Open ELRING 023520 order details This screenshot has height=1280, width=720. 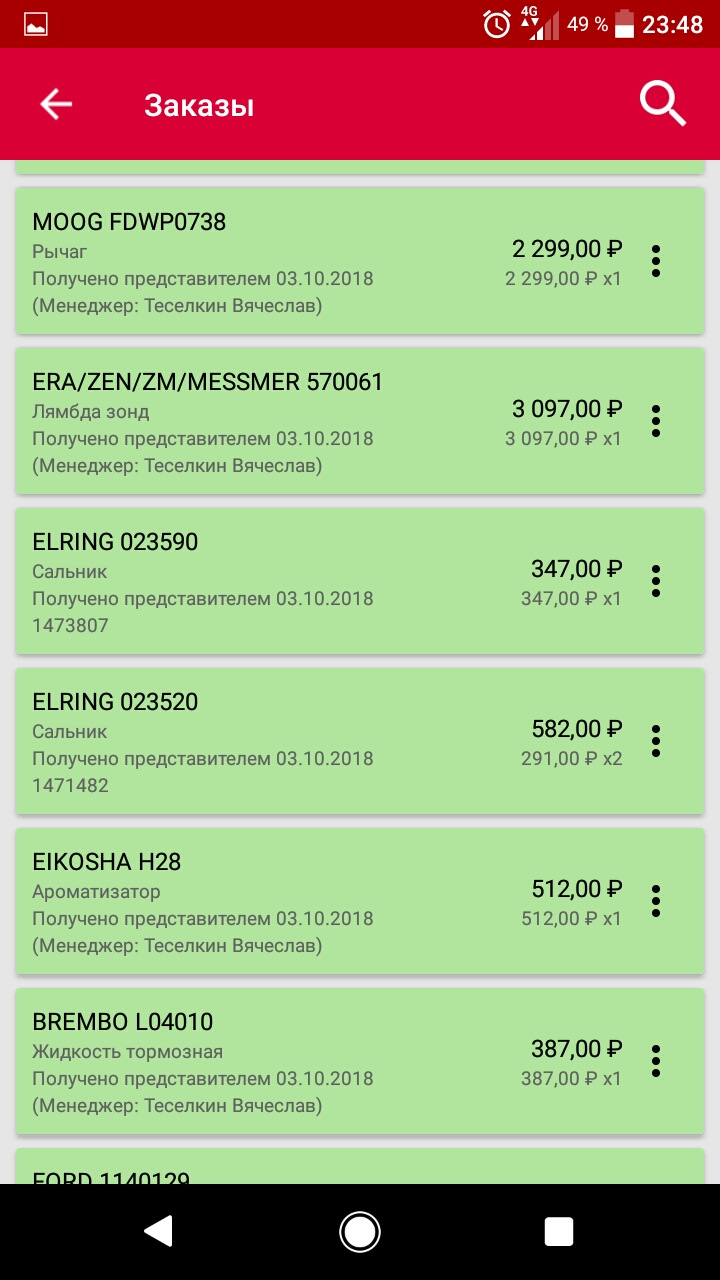tap(300, 741)
